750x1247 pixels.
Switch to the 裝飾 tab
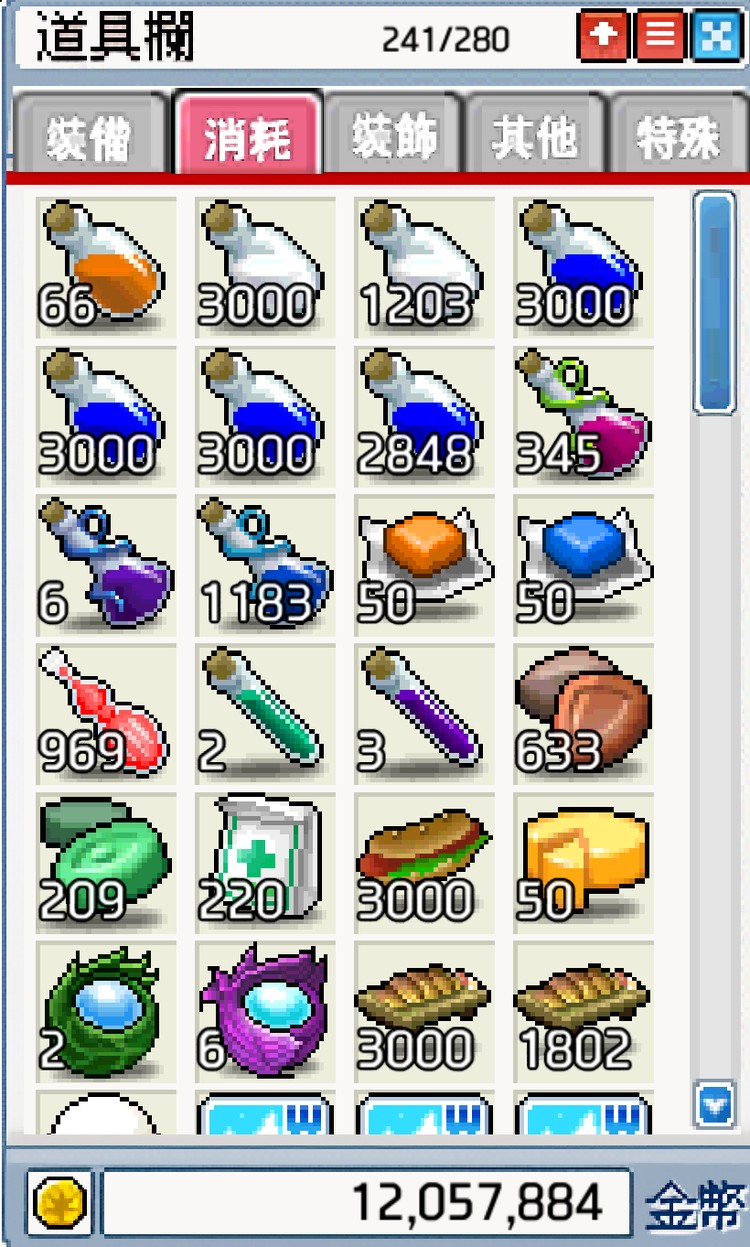tap(393, 137)
